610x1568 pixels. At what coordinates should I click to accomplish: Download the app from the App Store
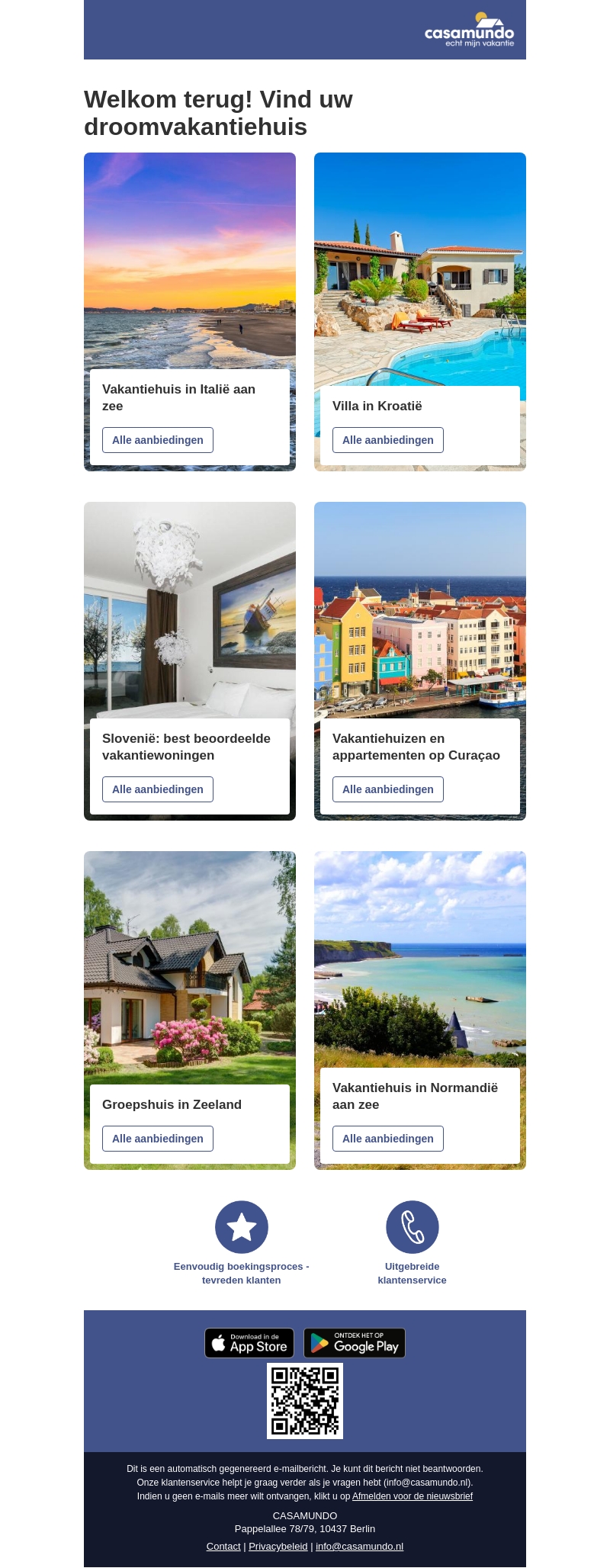[249, 1343]
